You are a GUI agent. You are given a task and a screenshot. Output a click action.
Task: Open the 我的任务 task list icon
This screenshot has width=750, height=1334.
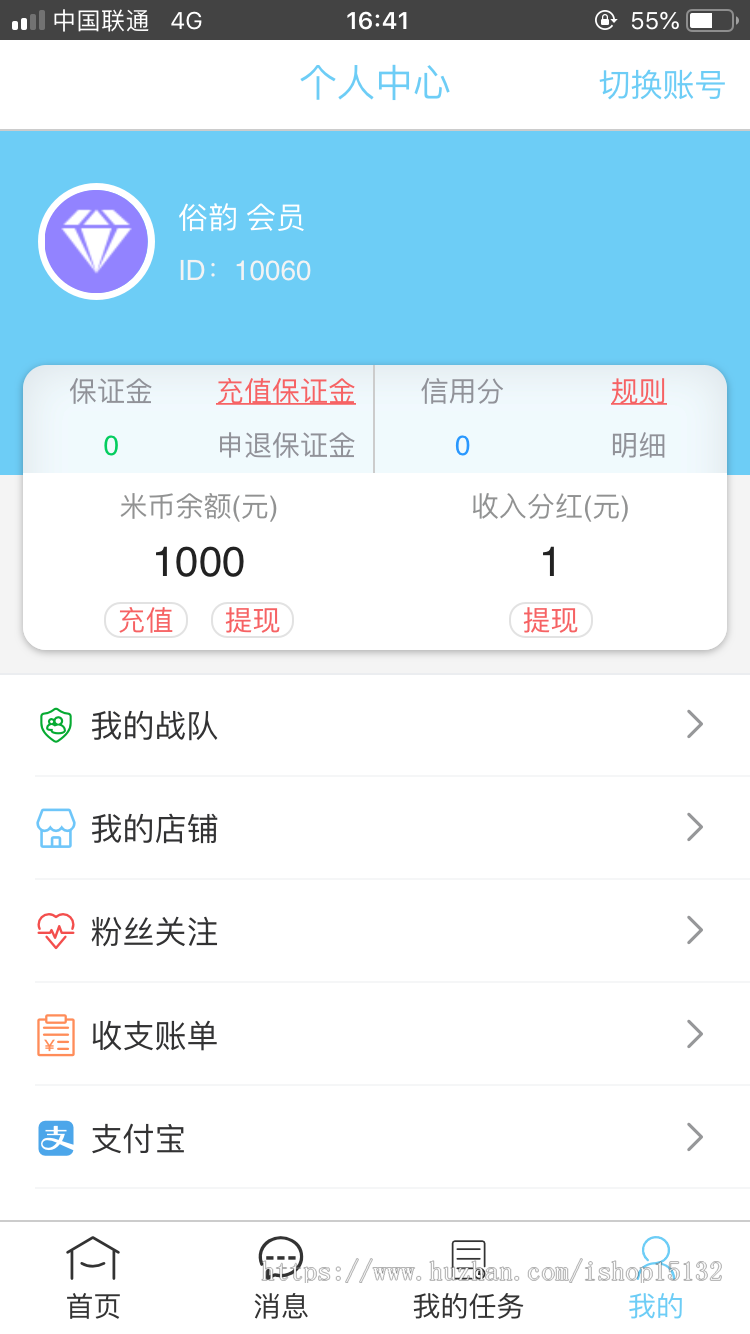pyautogui.click(x=467, y=1262)
